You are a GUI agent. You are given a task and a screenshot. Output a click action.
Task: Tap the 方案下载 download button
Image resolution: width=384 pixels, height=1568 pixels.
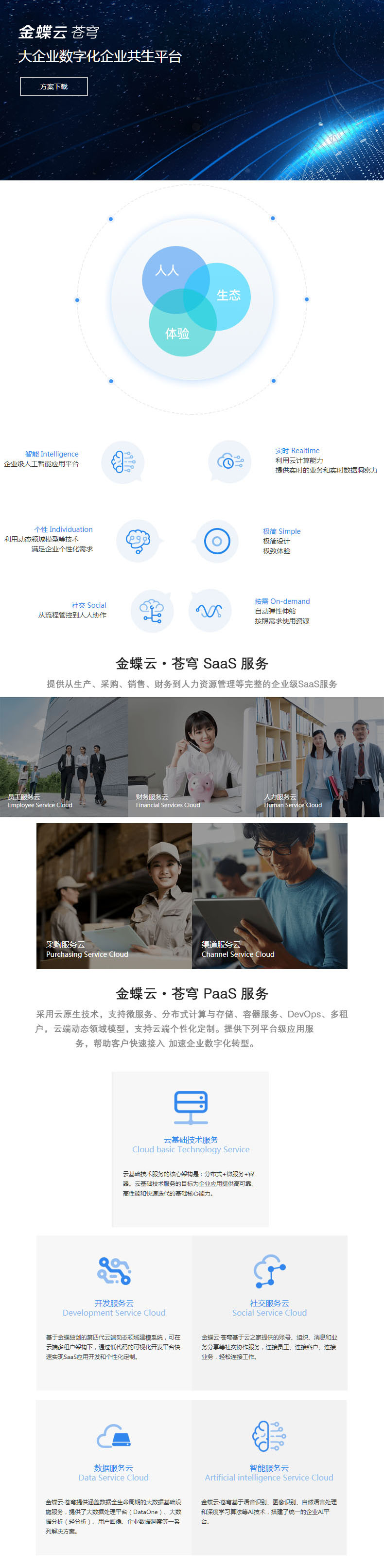[53, 87]
